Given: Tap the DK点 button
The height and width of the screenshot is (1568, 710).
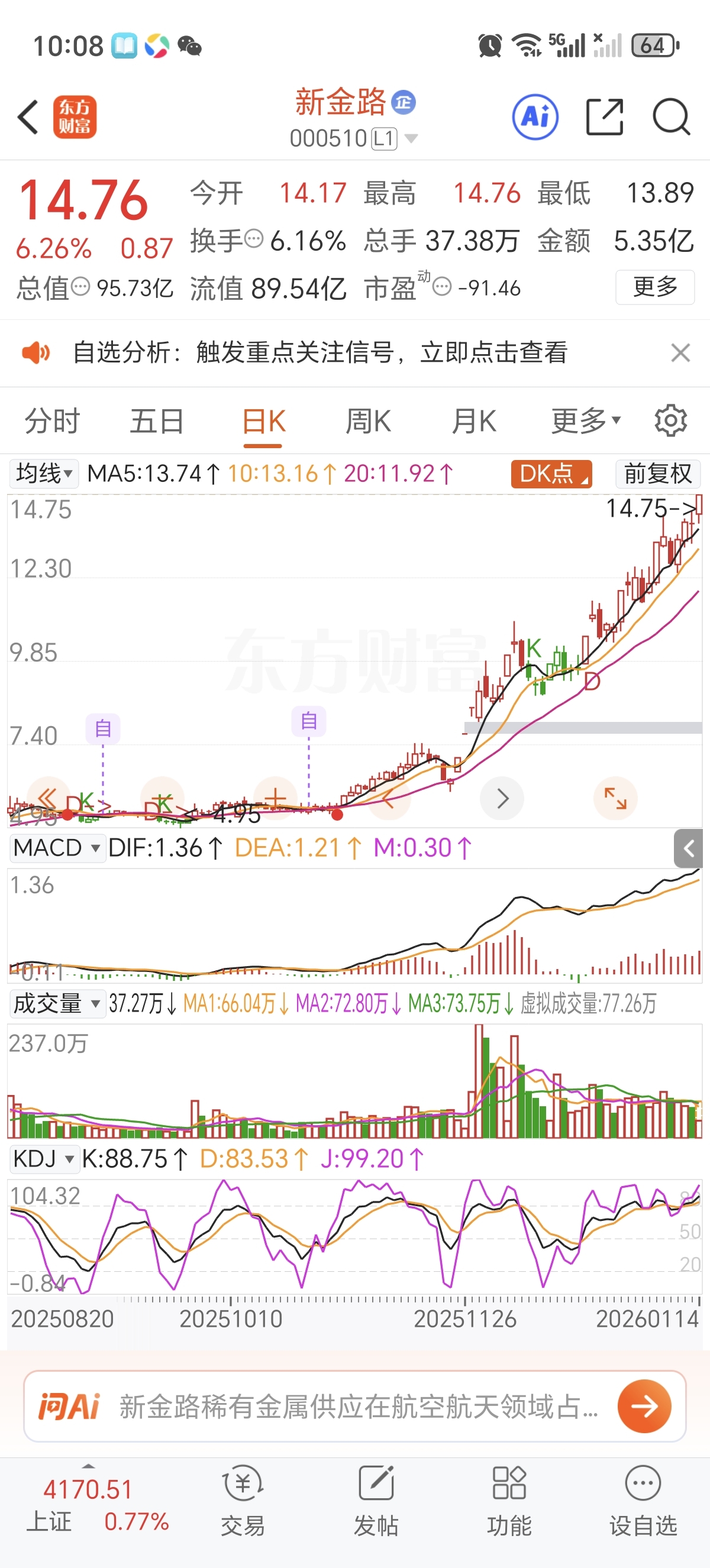Looking at the screenshot, I should [551, 474].
